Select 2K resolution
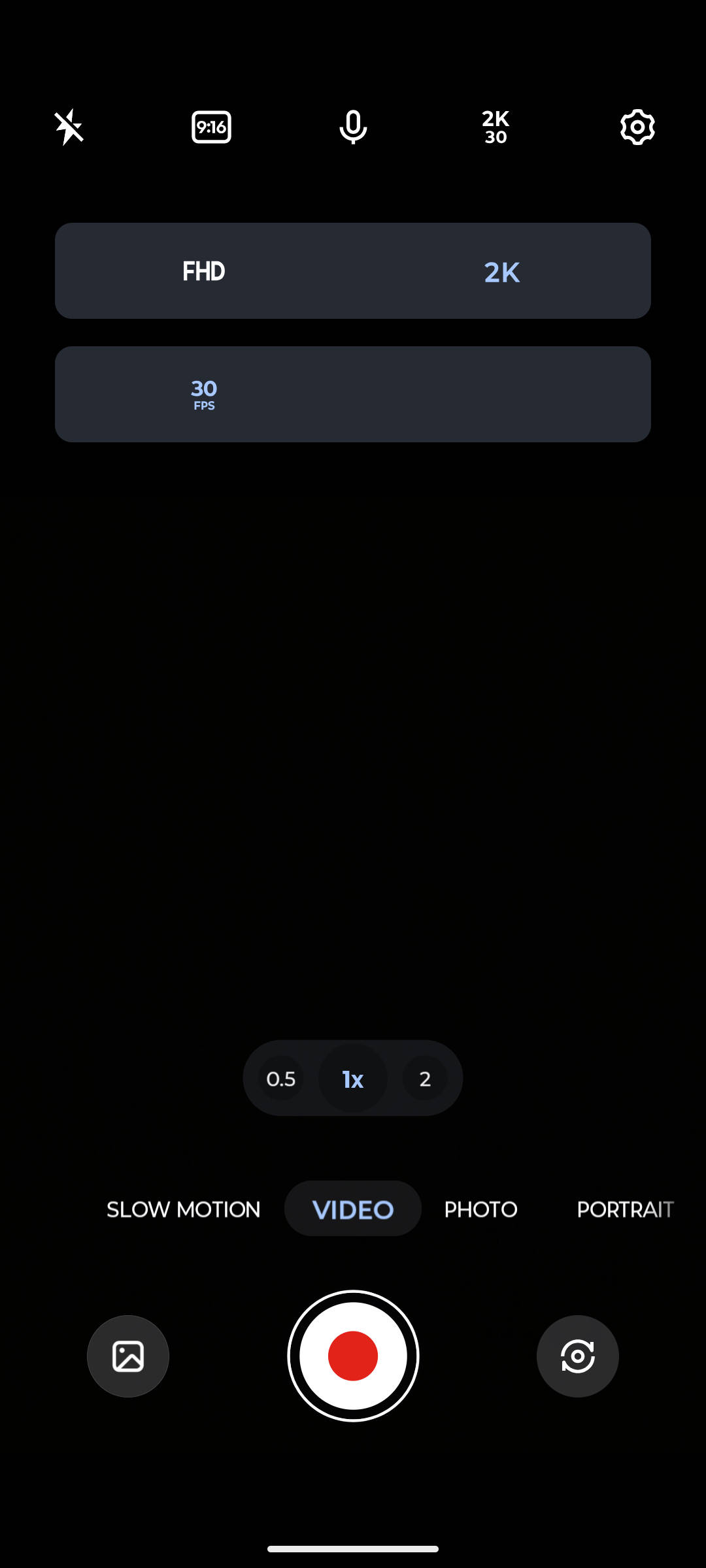This screenshot has height=1568, width=706. click(502, 271)
